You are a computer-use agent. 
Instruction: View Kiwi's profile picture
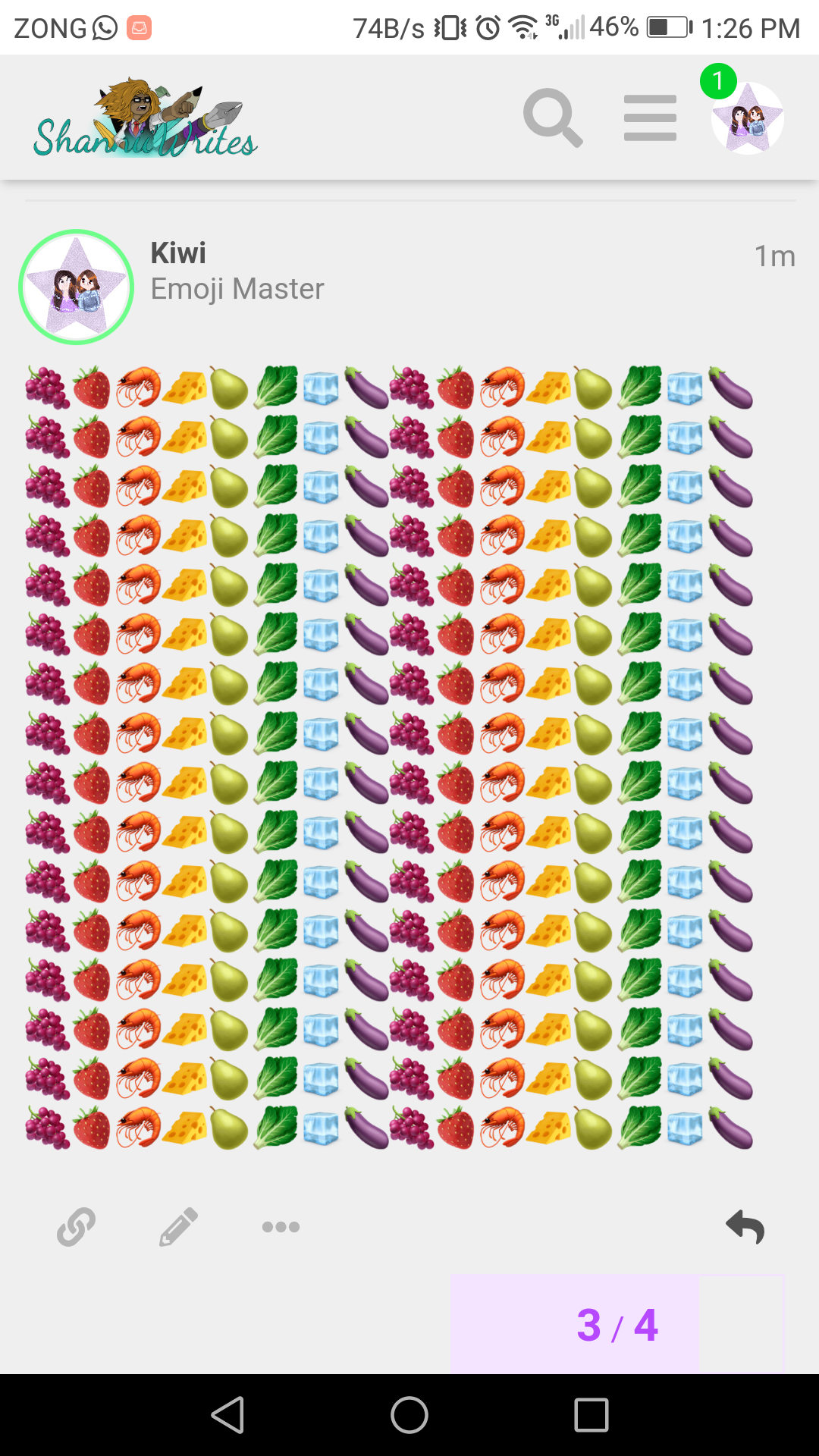[77, 287]
